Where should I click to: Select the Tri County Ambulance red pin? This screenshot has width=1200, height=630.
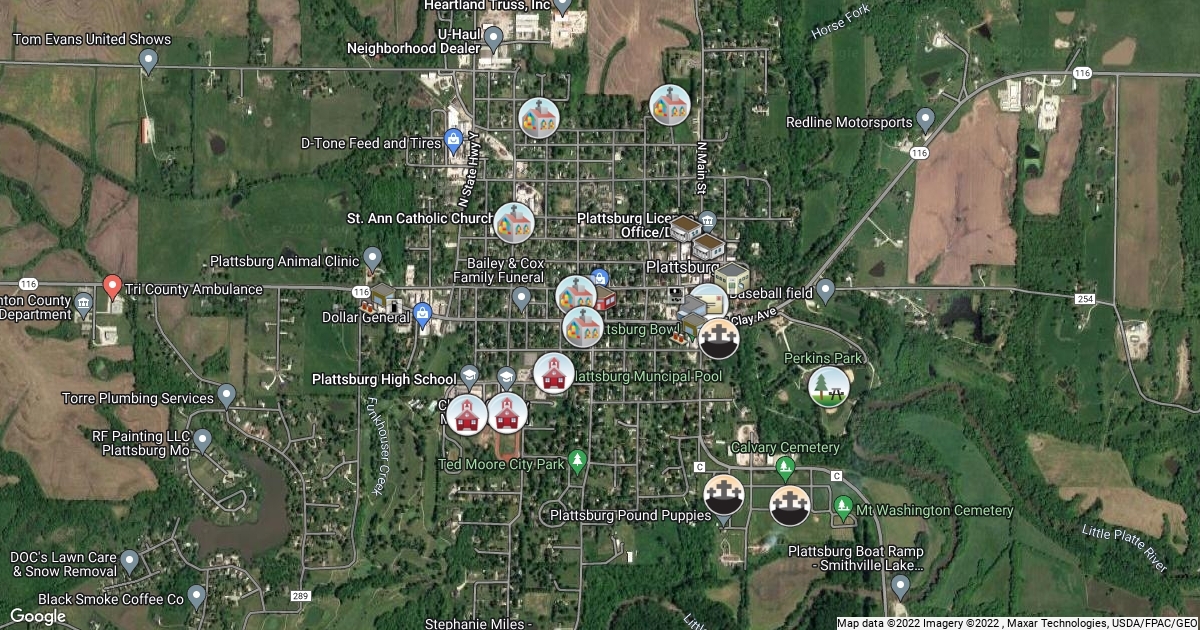point(113,286)
